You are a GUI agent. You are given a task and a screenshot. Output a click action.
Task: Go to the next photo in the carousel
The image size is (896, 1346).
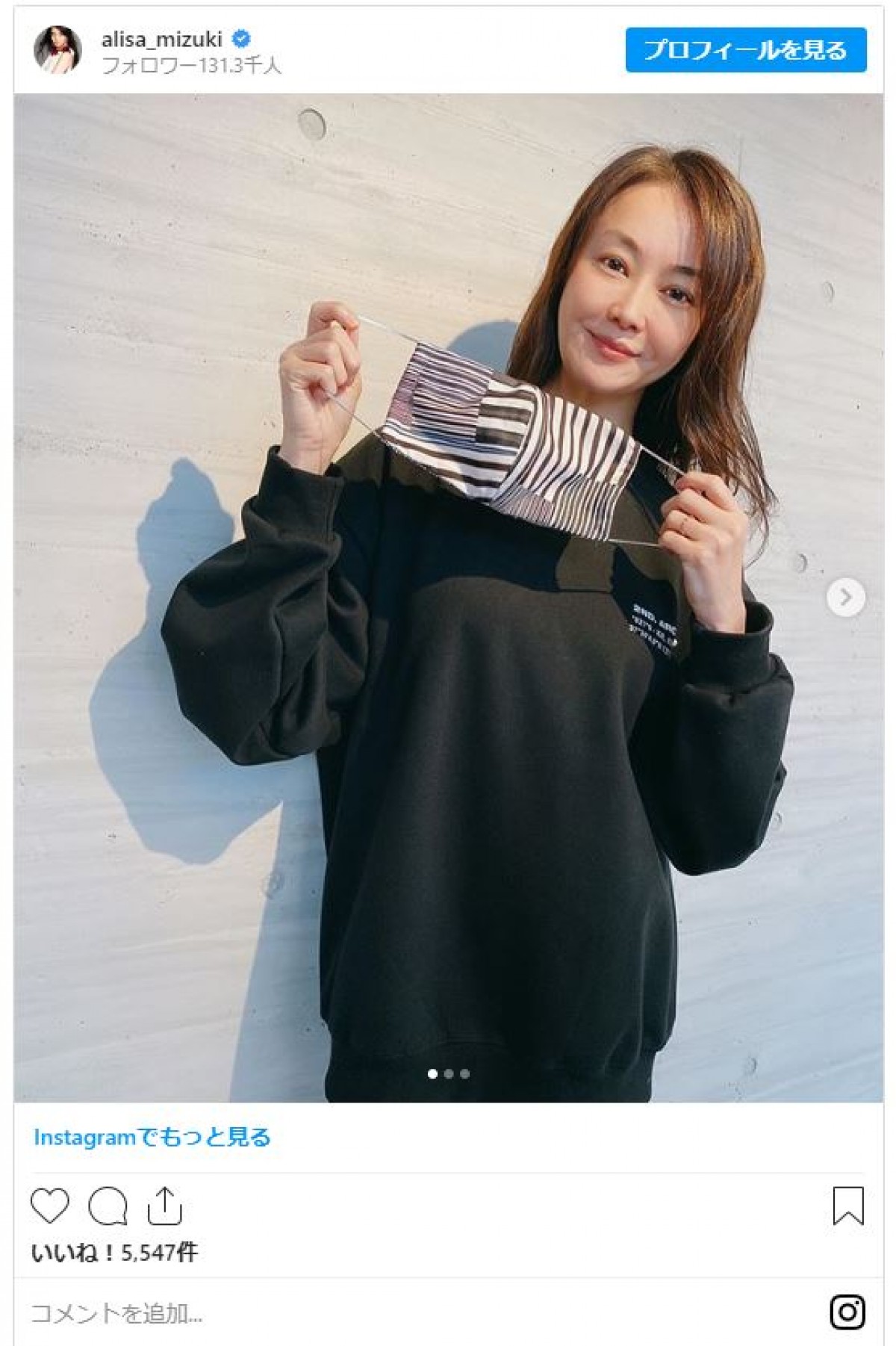845,598
